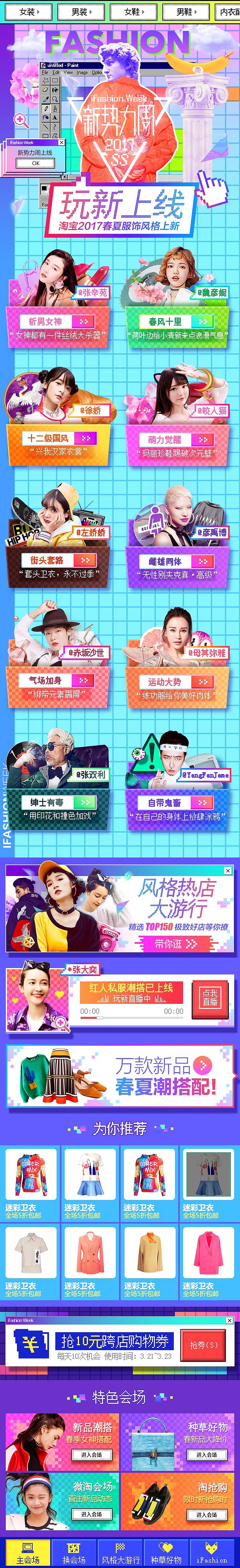The image size is (240, 1568).
Task: Switch to the 女装 category tab
Action: (x=29, y=12)
